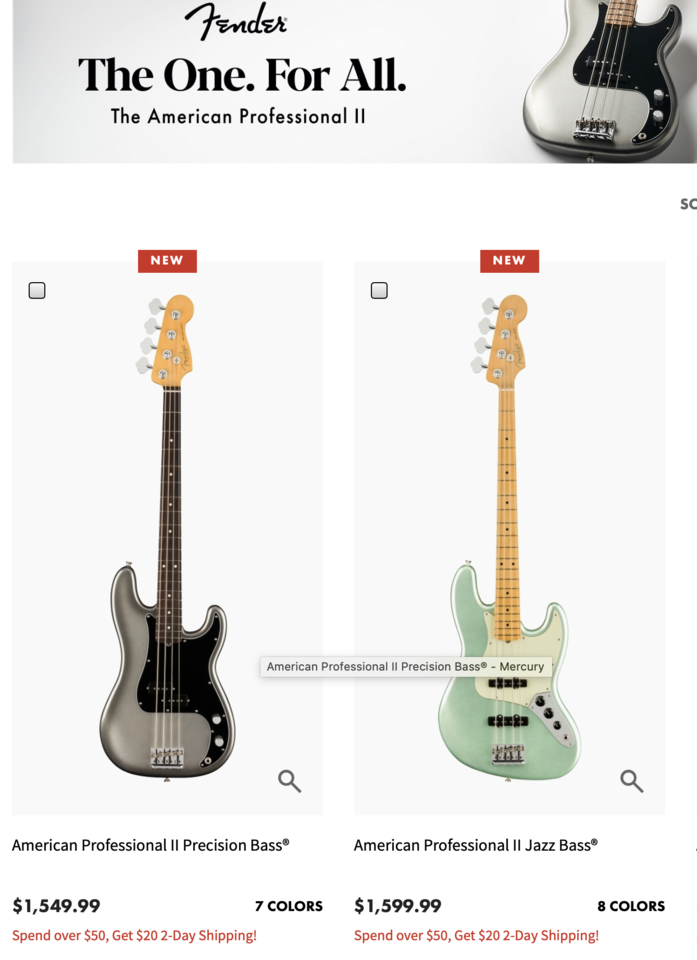View the 8 colors for Jazz Bass
This screenshot has height=960, width=697.
point(631,906)
